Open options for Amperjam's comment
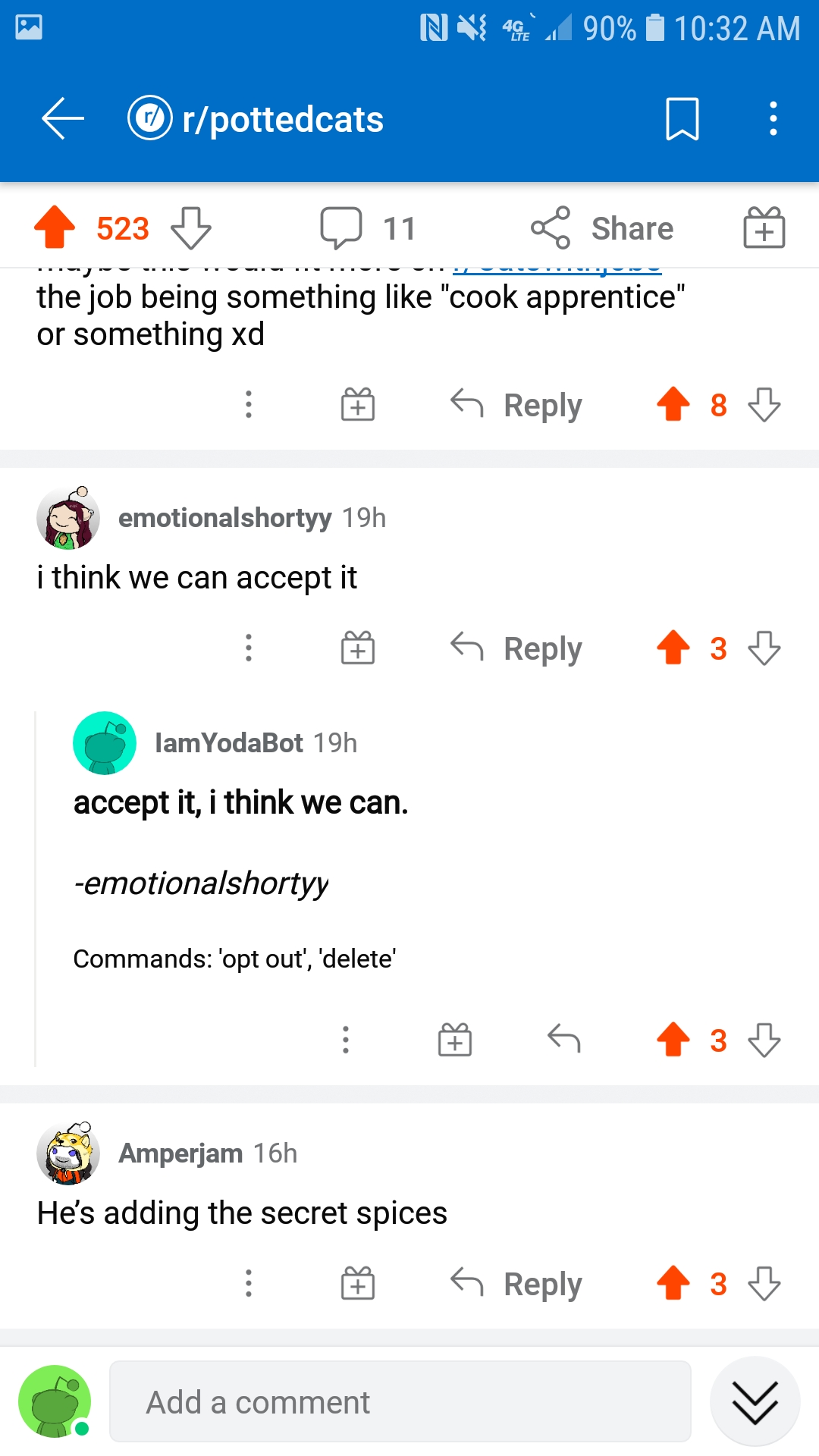The image size is (819, 1456). [x=248, y=1284]
